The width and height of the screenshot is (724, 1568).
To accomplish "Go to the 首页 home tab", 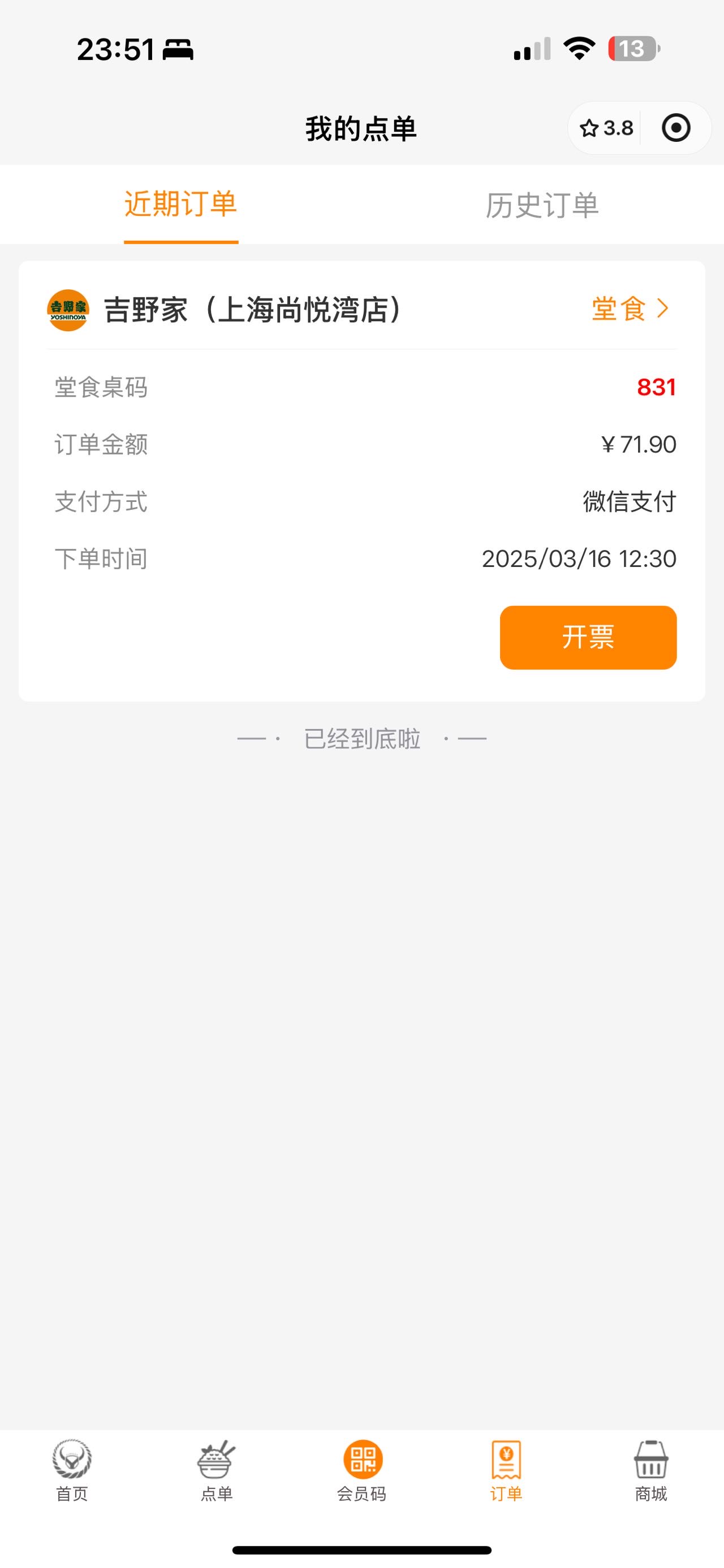I will [72, 1471].
